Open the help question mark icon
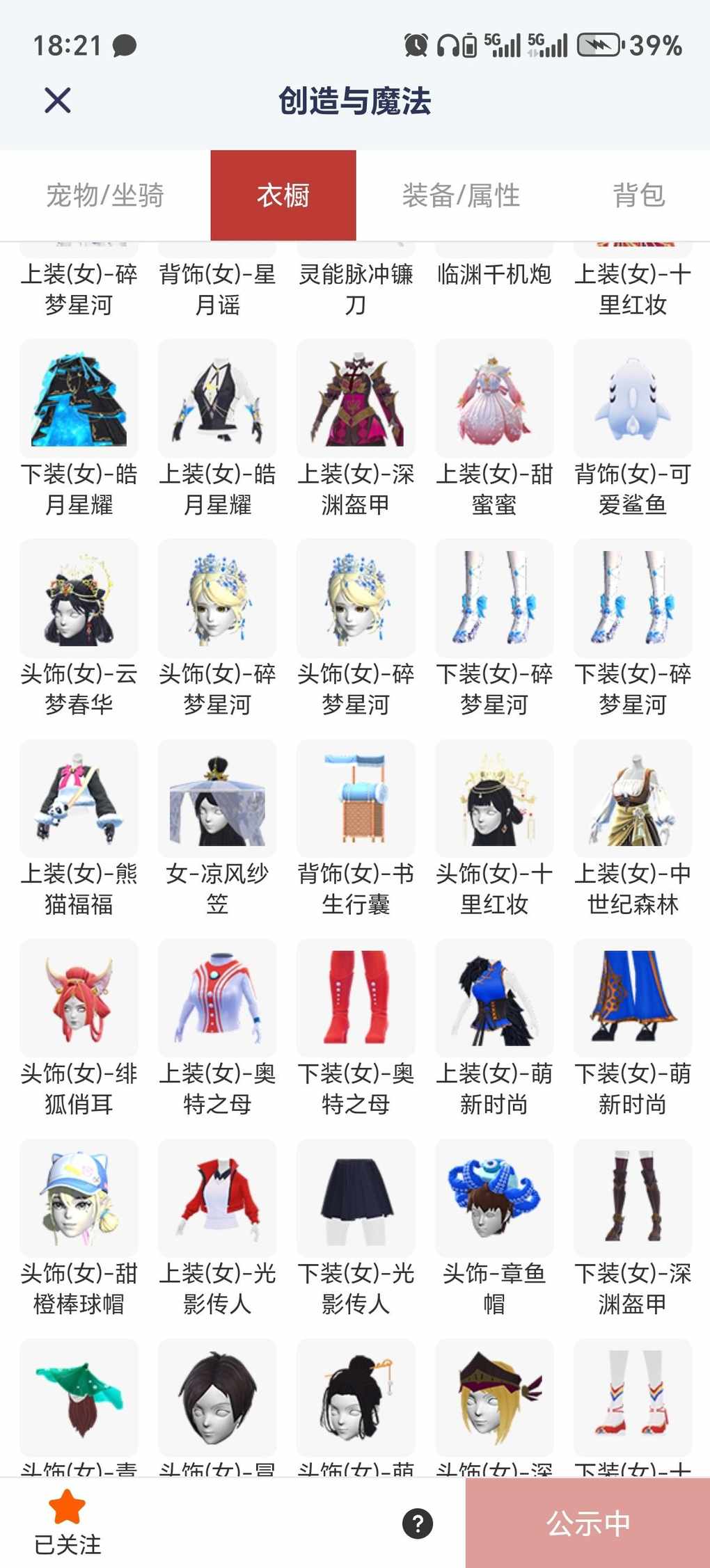The height and width of the screenshot is (1568, 710). click(418, 1523)
